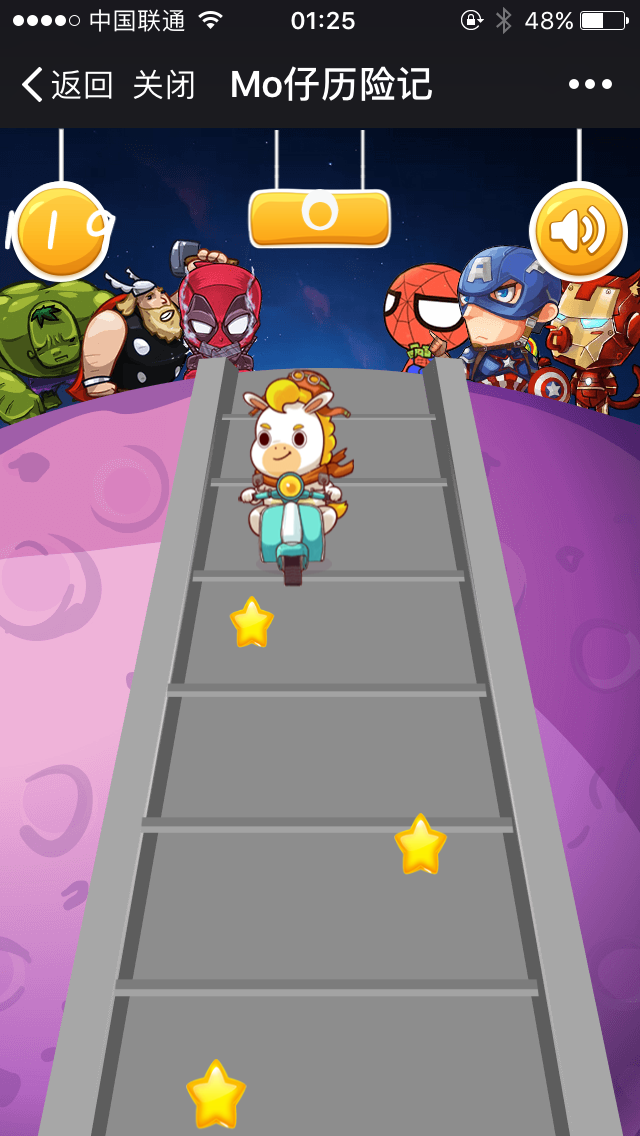This screenshot has height=1136, width=640.
Task: Mute the game sound speaker button
Action: 577,232
